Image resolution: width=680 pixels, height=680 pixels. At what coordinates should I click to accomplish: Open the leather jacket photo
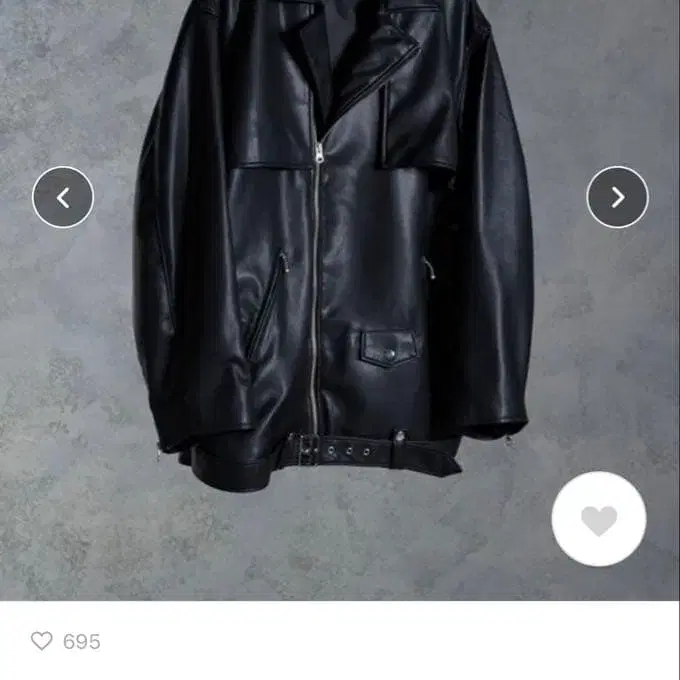pyautogui.click(x=335, y=250)
